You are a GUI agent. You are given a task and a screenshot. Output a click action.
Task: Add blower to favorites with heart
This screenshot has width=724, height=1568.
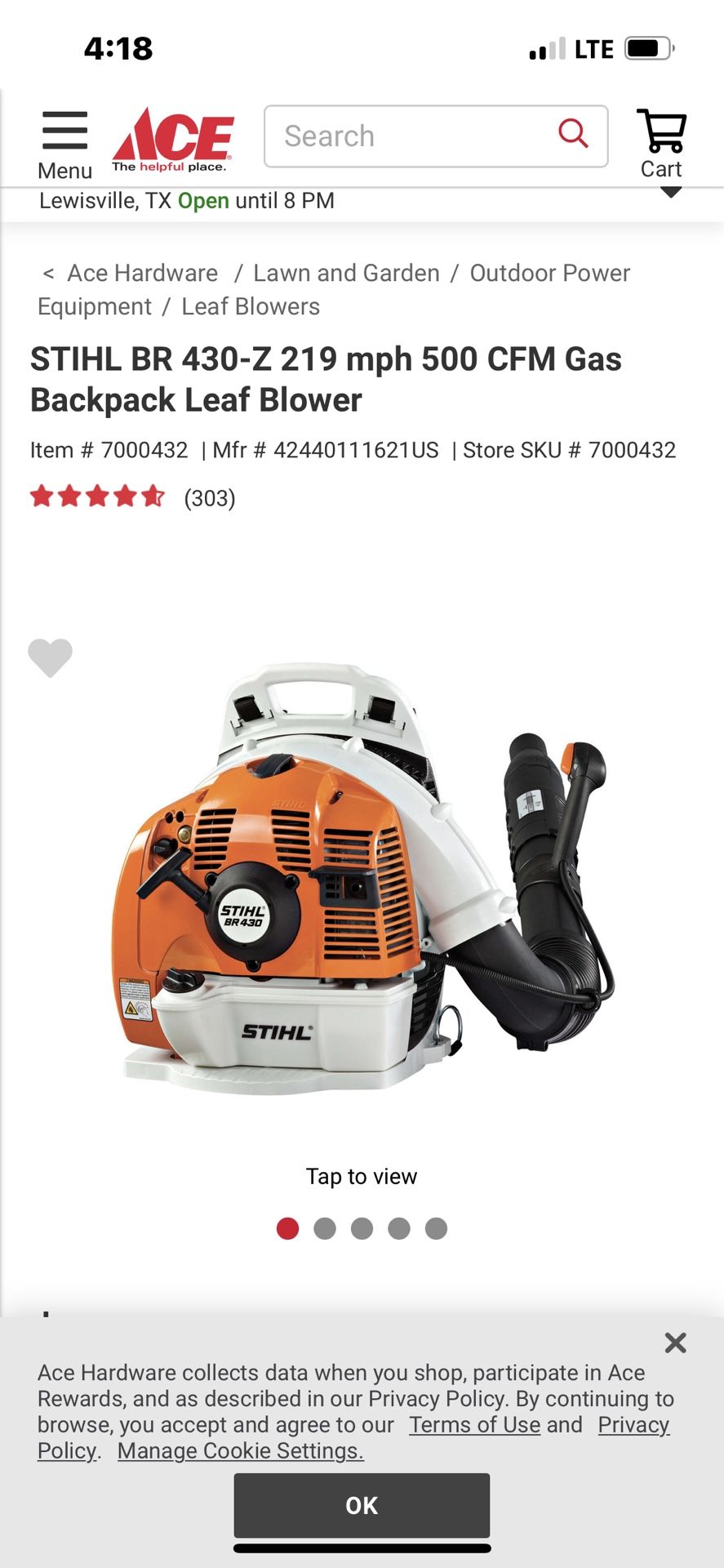coord(50,657)
